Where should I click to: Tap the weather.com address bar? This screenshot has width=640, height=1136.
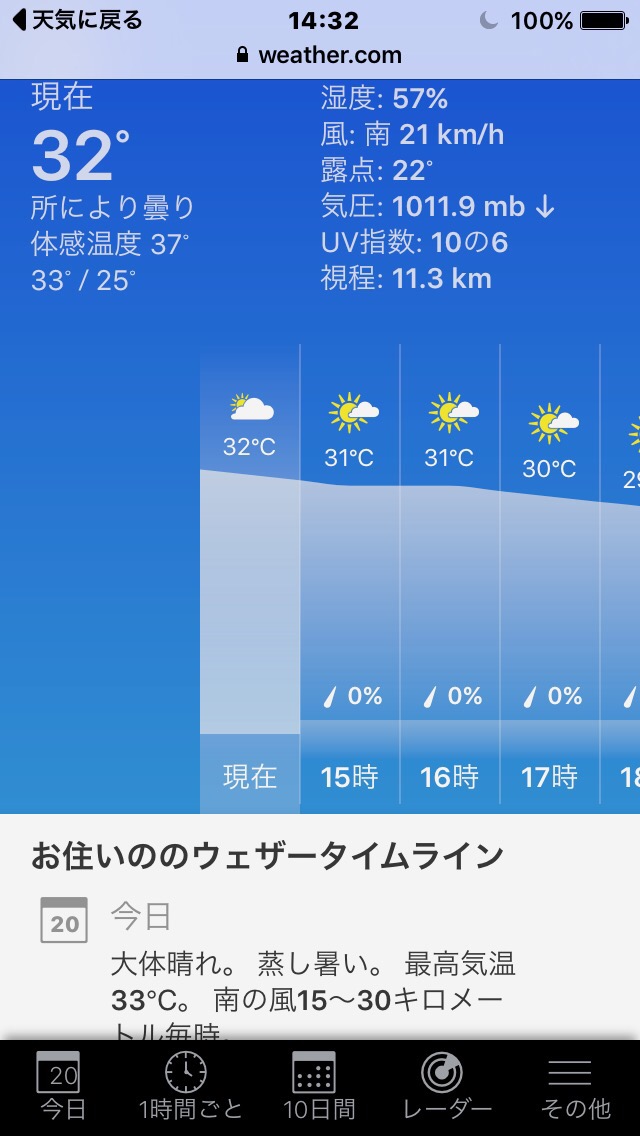(320, 55)
